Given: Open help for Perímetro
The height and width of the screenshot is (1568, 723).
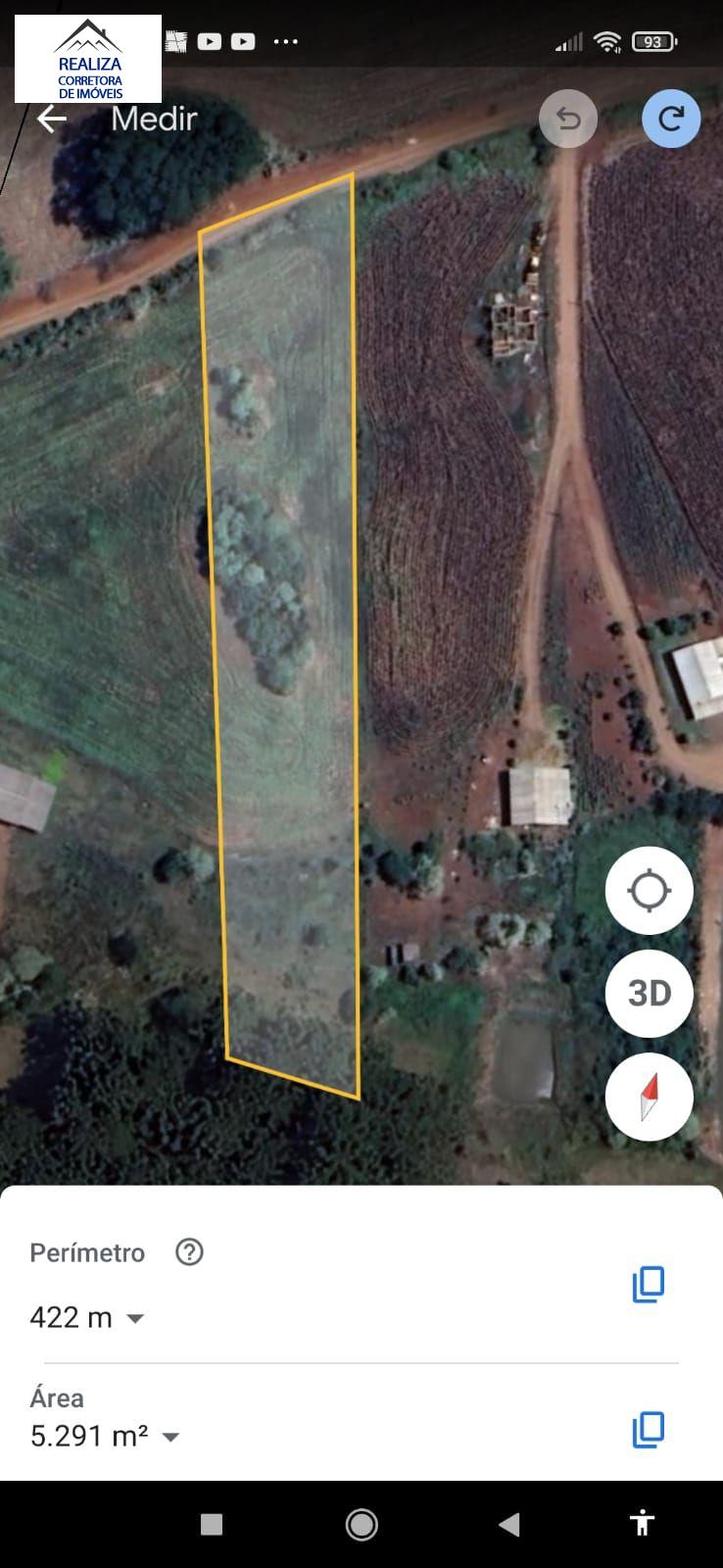Looking at the screenshot, I should 189,1252.
